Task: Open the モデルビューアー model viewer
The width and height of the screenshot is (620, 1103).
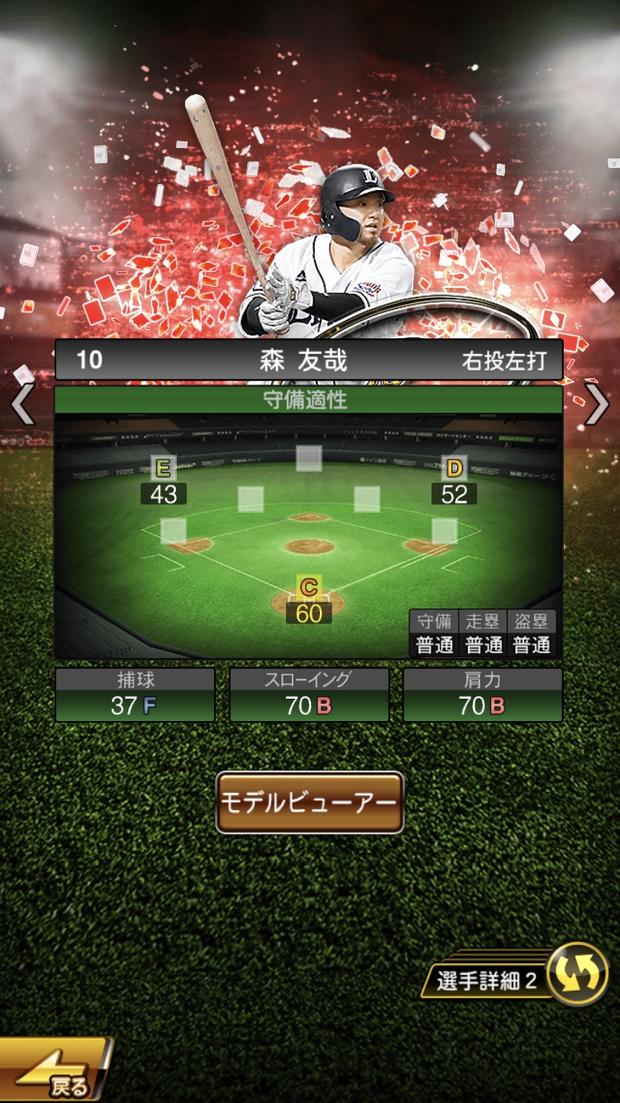Action: [310, 802]
